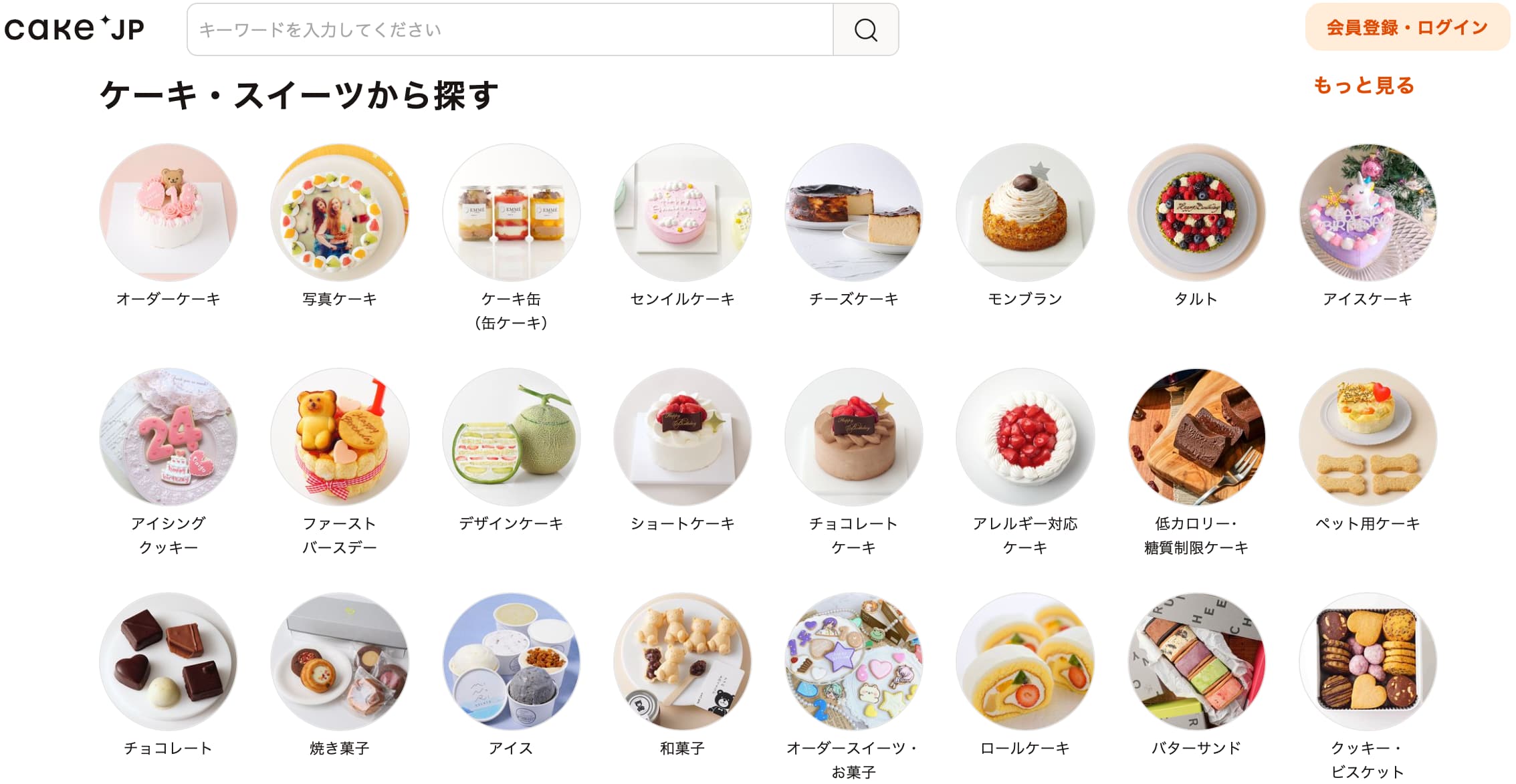View the アイスケーキ category
The width and height of the screenshot is (1516, 784).
(x=1368, y=213)
